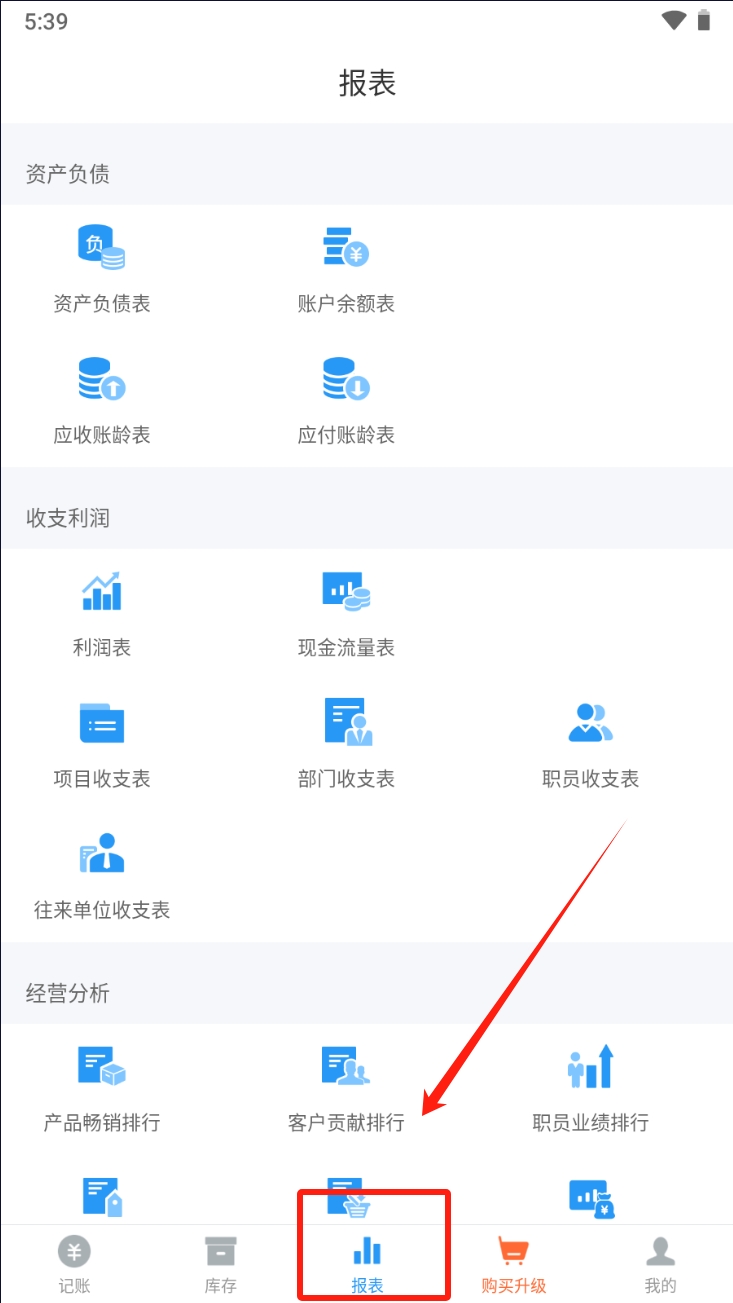The image size is (733, 1303).
Task: Tap the 报表 tab
Action: (x=367, y=1264)
